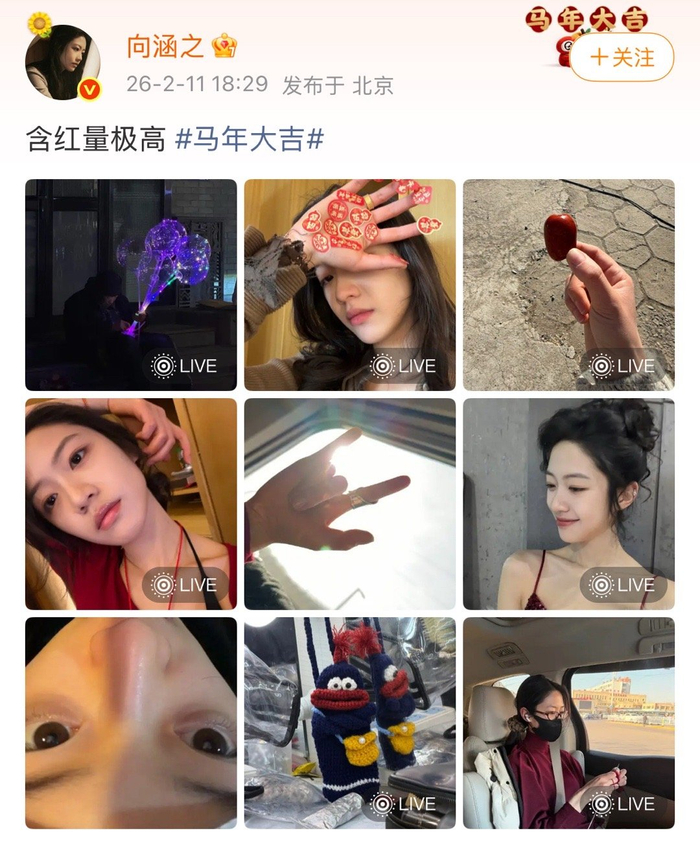700x843 pixels.
Task: Open the red jujube photo
Action: (x=568, y=284)
